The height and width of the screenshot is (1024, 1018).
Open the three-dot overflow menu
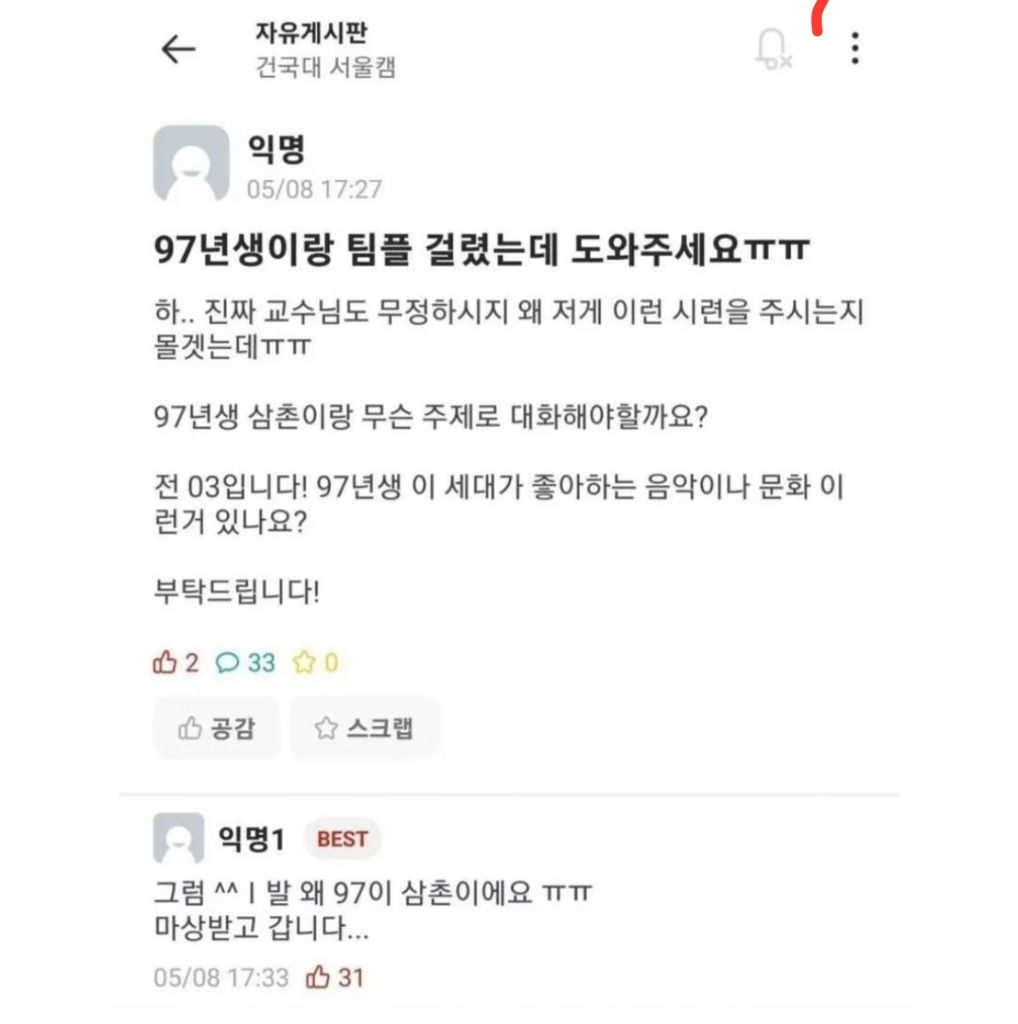(x=854, y=48)
